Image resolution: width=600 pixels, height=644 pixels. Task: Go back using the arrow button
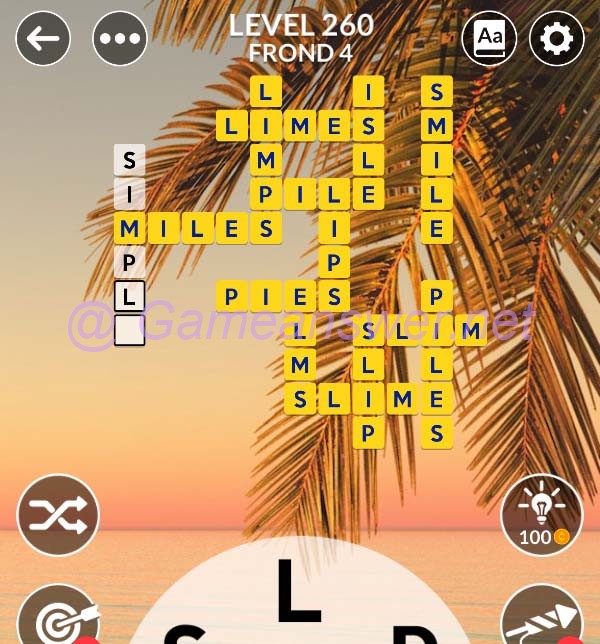pyautogui.click(x=43, y=39)
